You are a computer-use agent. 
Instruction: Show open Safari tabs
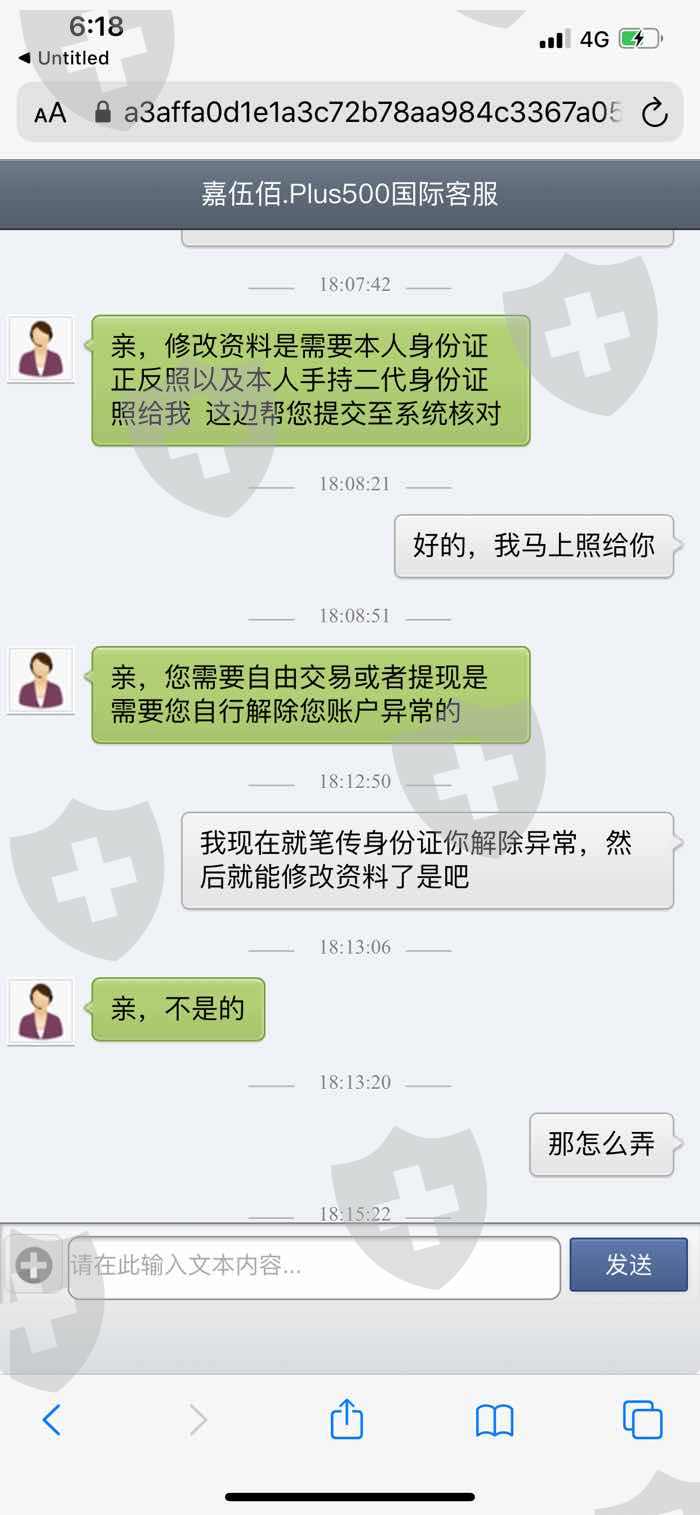click(642, 1419)
